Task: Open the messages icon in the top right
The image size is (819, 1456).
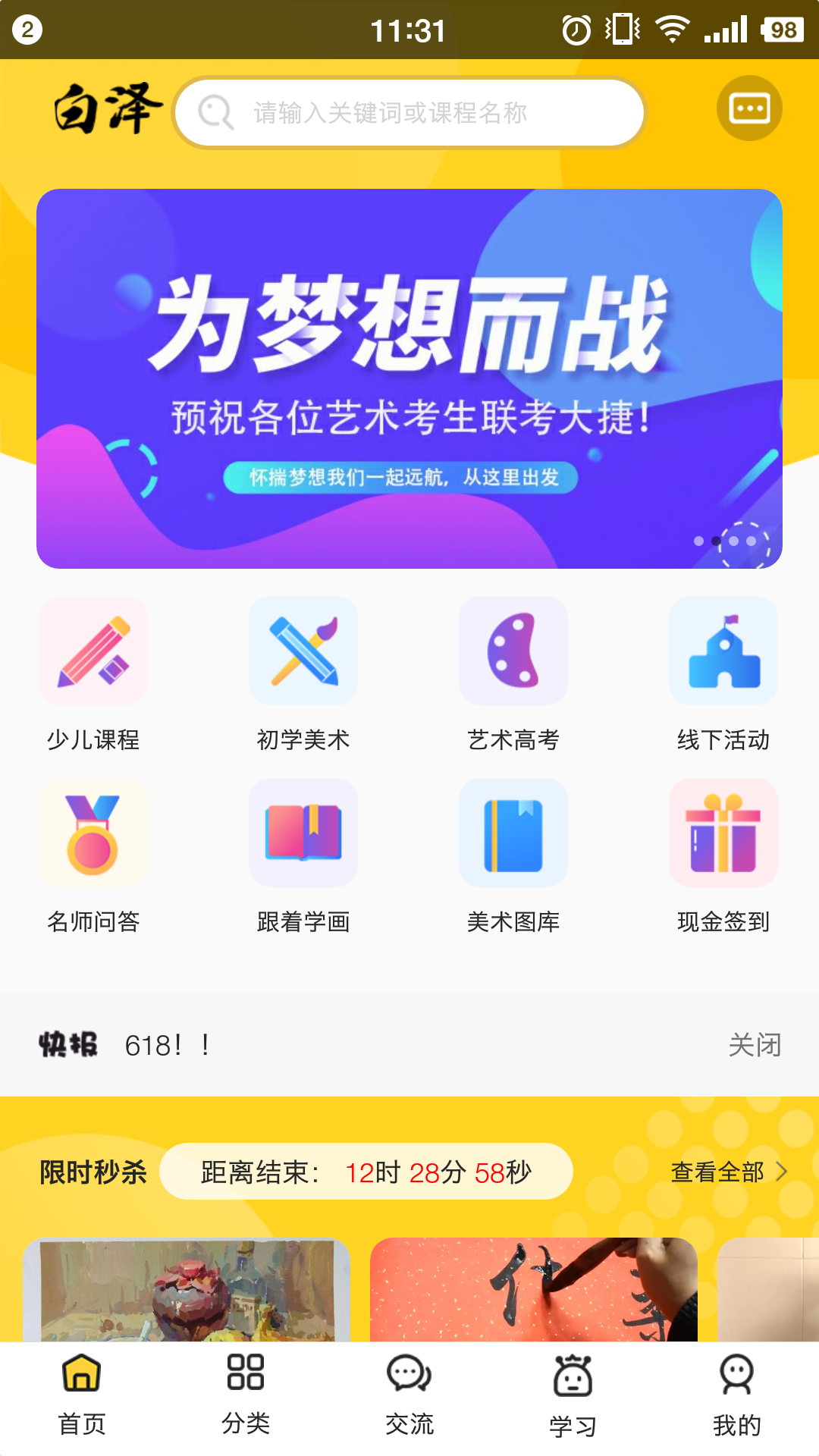Action: point(749,108)
